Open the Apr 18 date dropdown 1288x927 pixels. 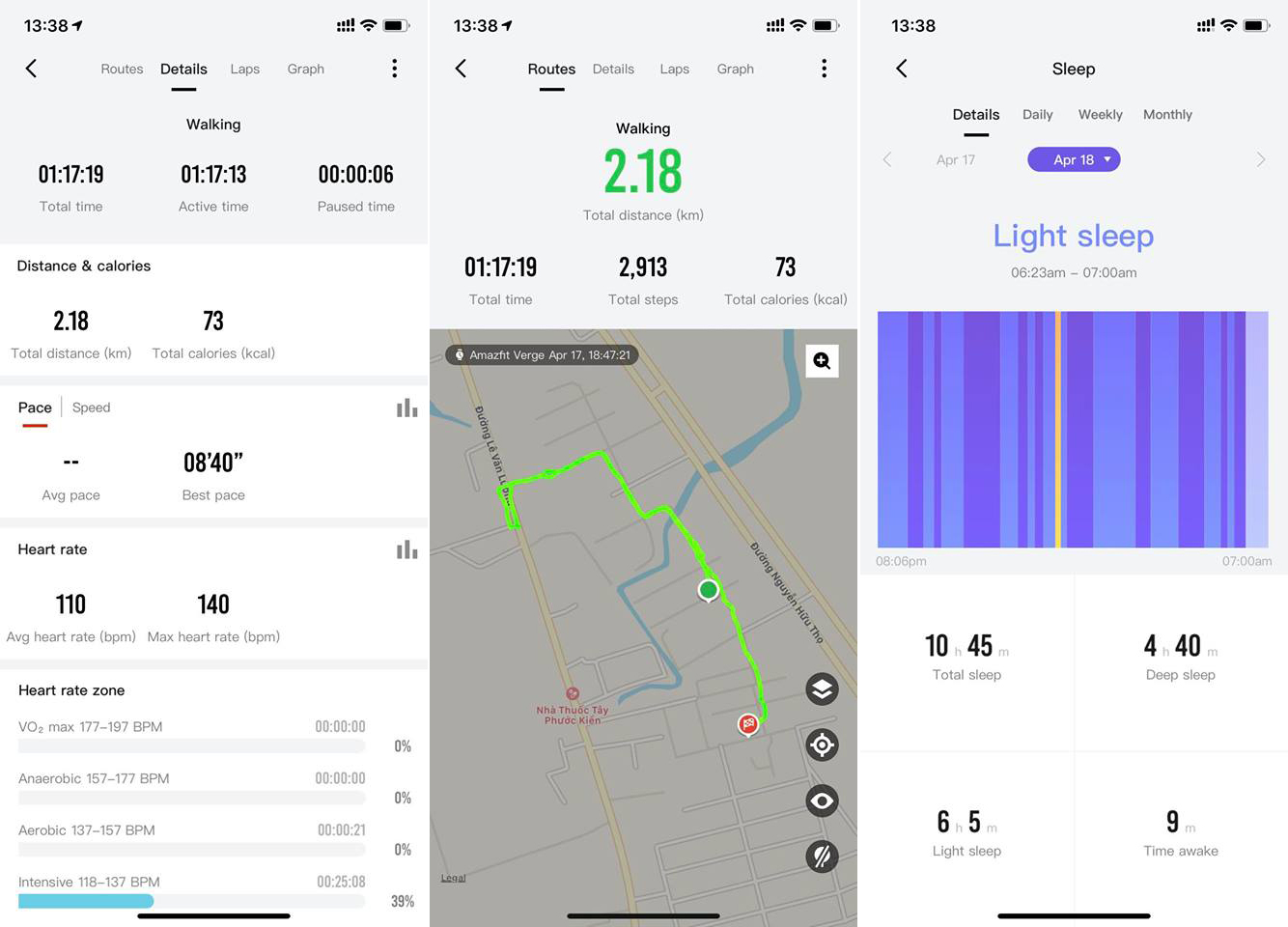[x=1074, y=159]
